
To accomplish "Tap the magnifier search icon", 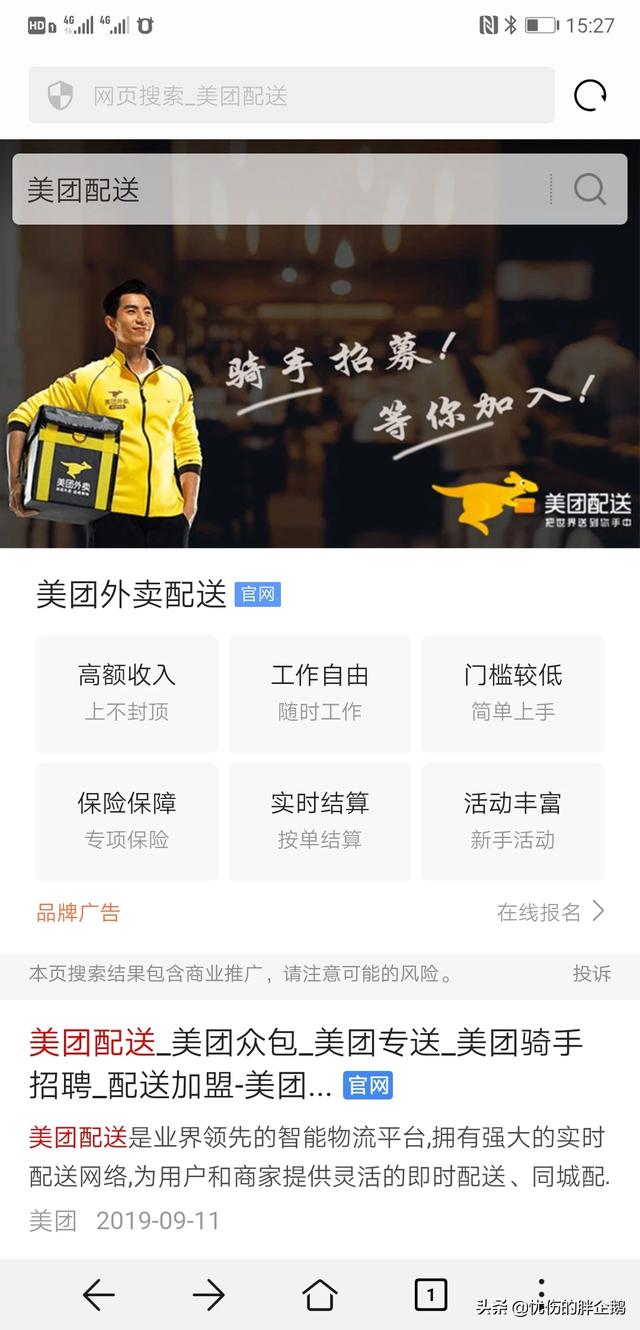I will click(590, 190).
